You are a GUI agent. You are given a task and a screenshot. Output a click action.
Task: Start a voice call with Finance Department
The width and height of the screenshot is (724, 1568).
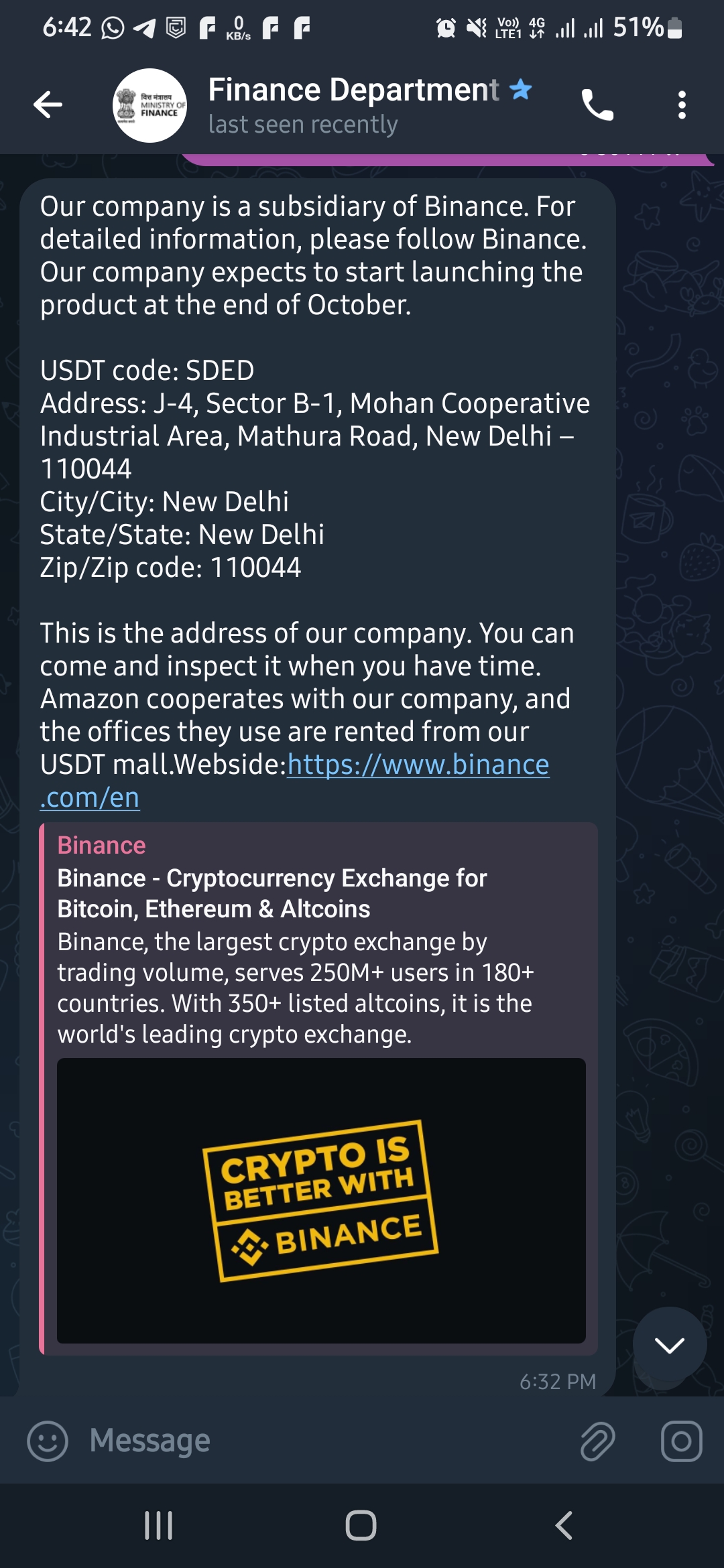point(597,105)
